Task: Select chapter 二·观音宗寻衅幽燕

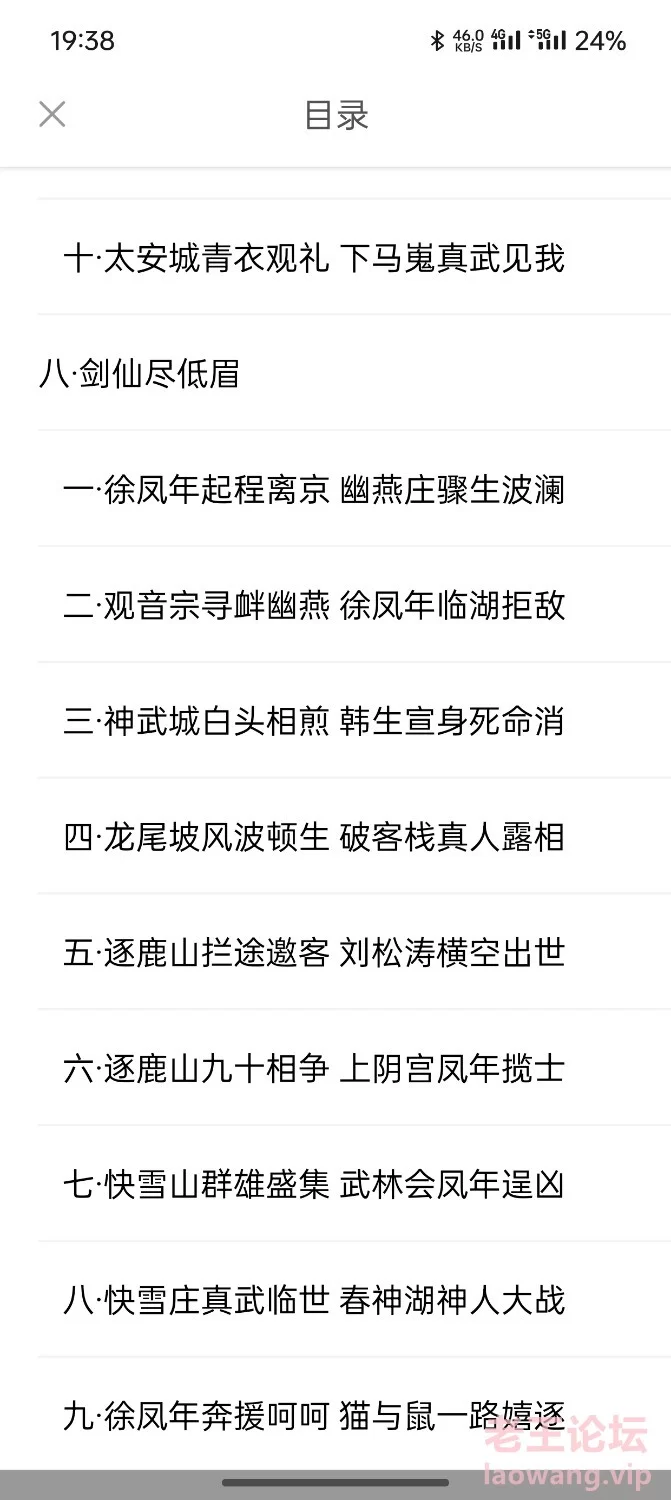Action: [x=335, y=606]
